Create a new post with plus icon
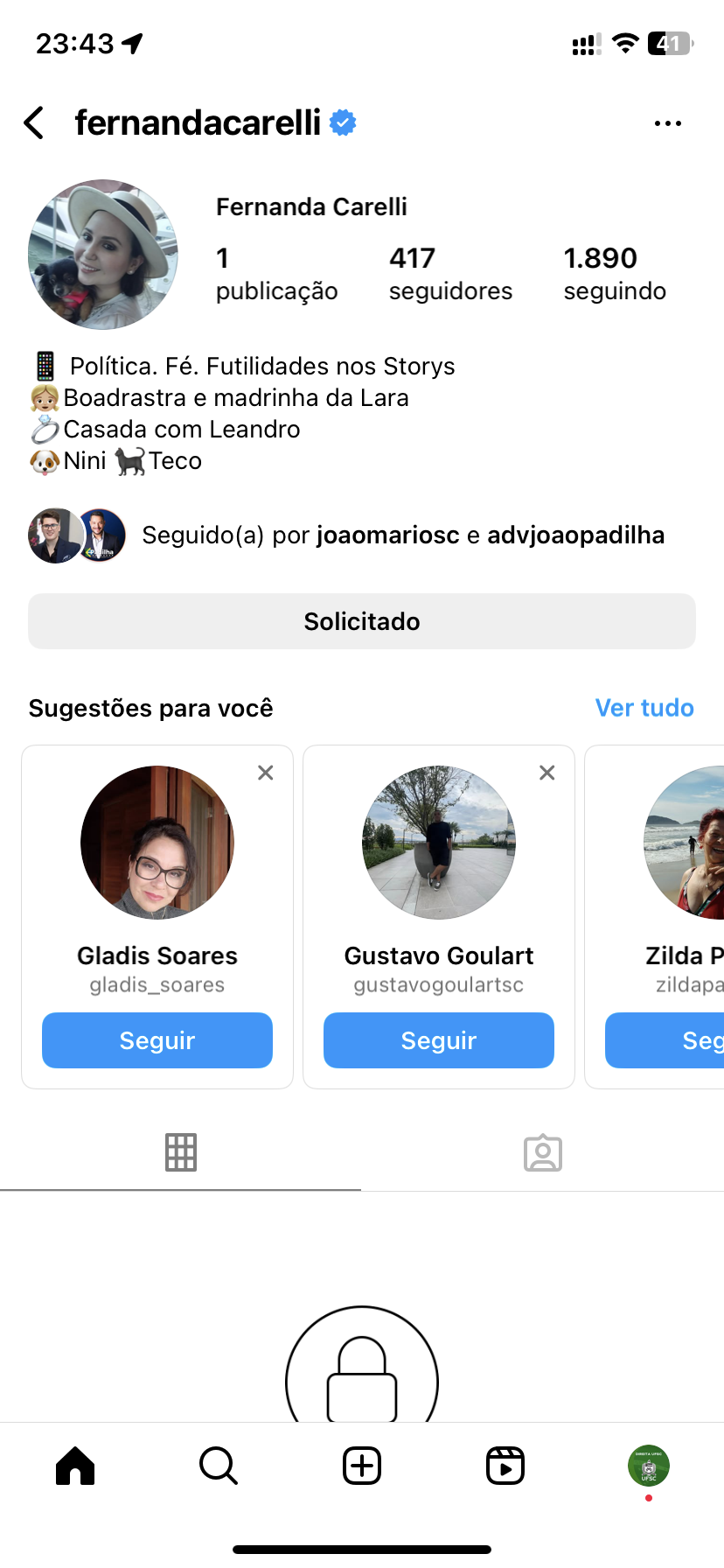This screenshot has height=1568, width=724. (362, 1466)
